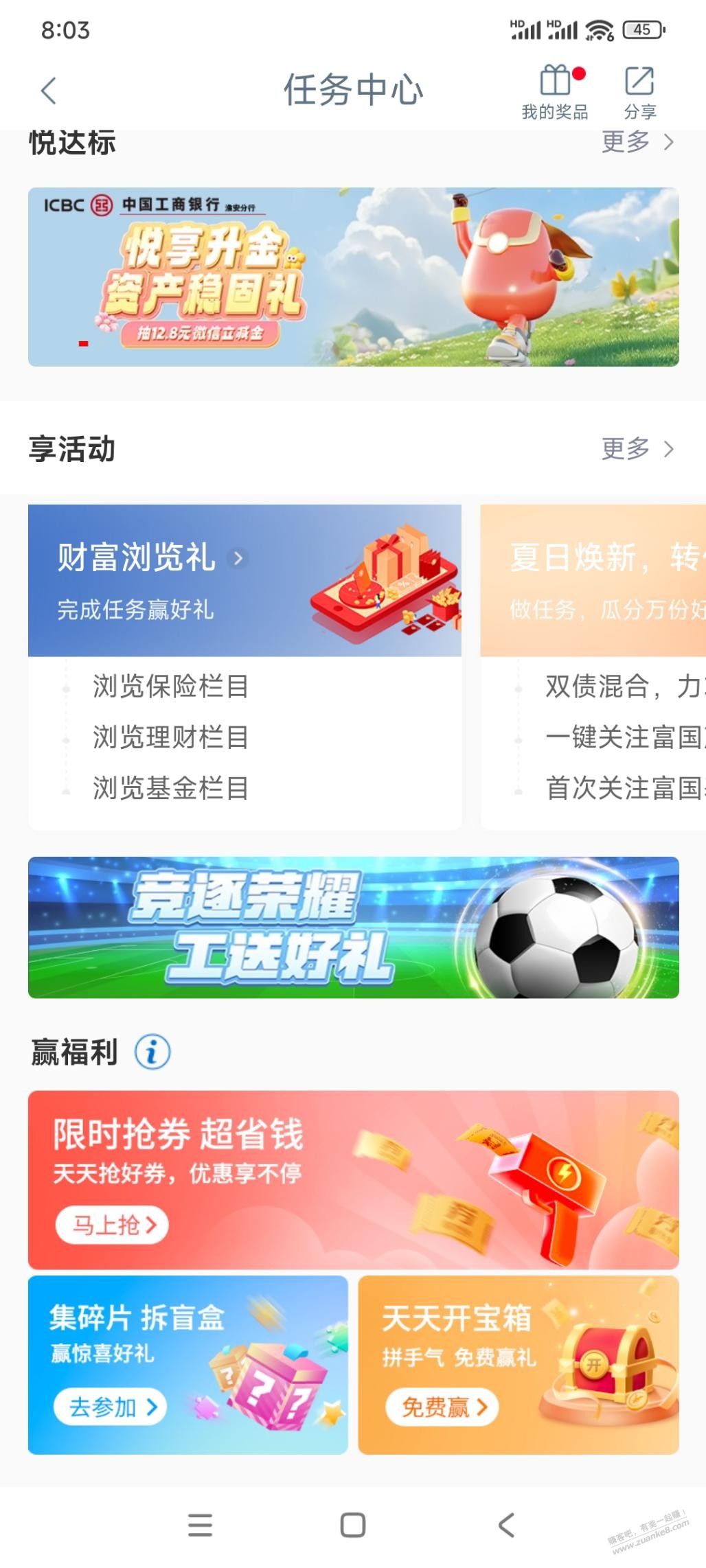Open the 悦享升金 资产稳固礼 banner
Screen dimensions: 706x1568
pyautogui.click(x=353, y=277)
